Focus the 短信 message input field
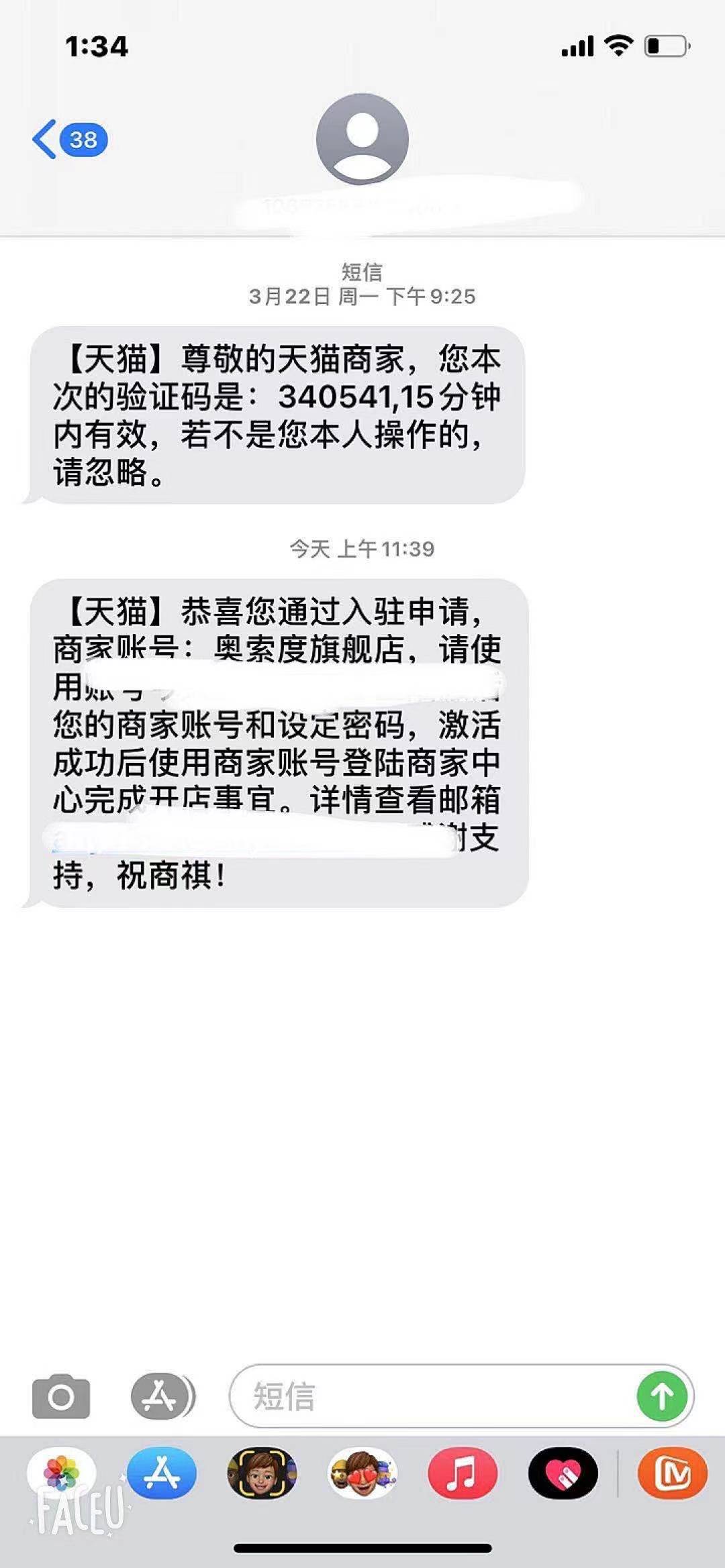The height and width of the screenshot is (1568, 725). [x=430, y=1396]
